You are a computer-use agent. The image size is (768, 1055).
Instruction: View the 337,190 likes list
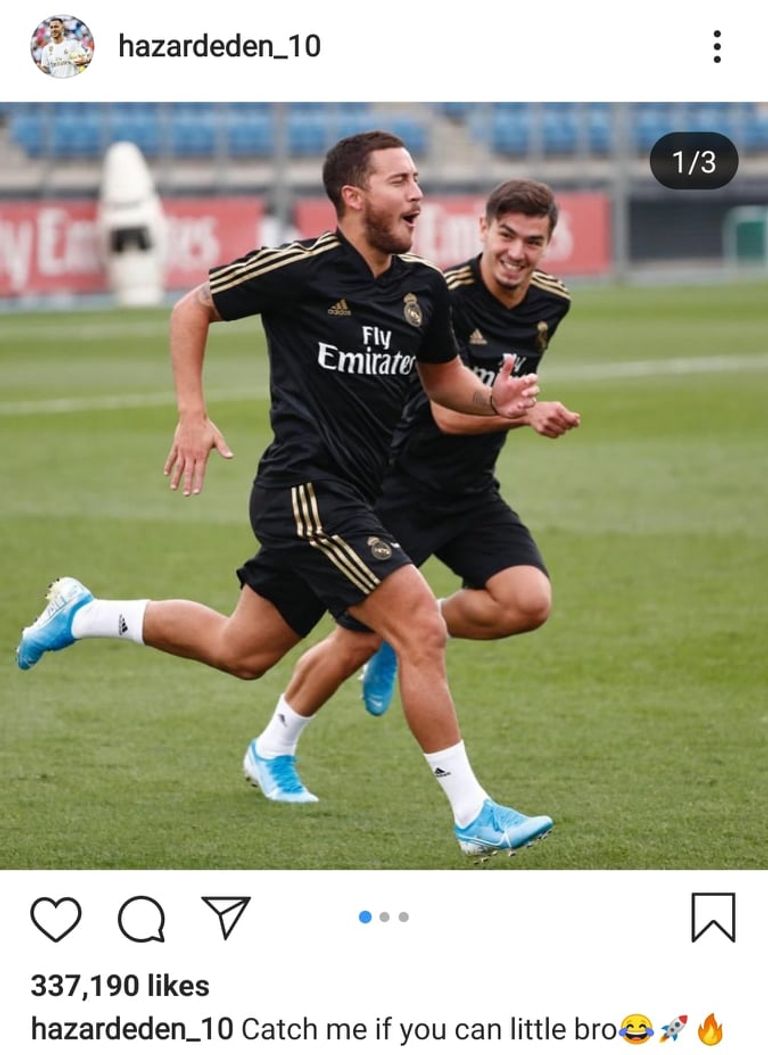[x=119, y=986]
